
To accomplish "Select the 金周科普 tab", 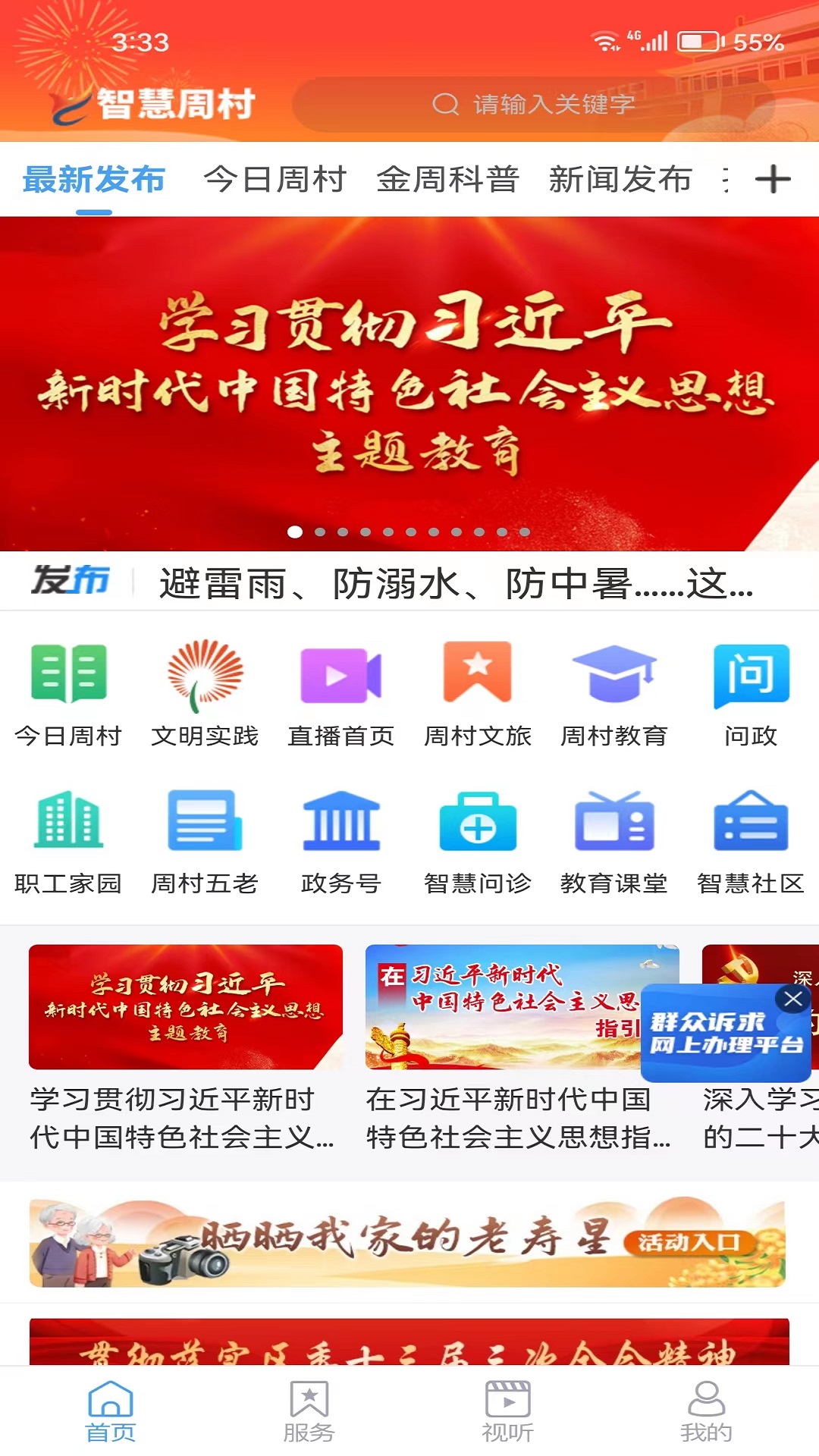I will tap(447, 180).
